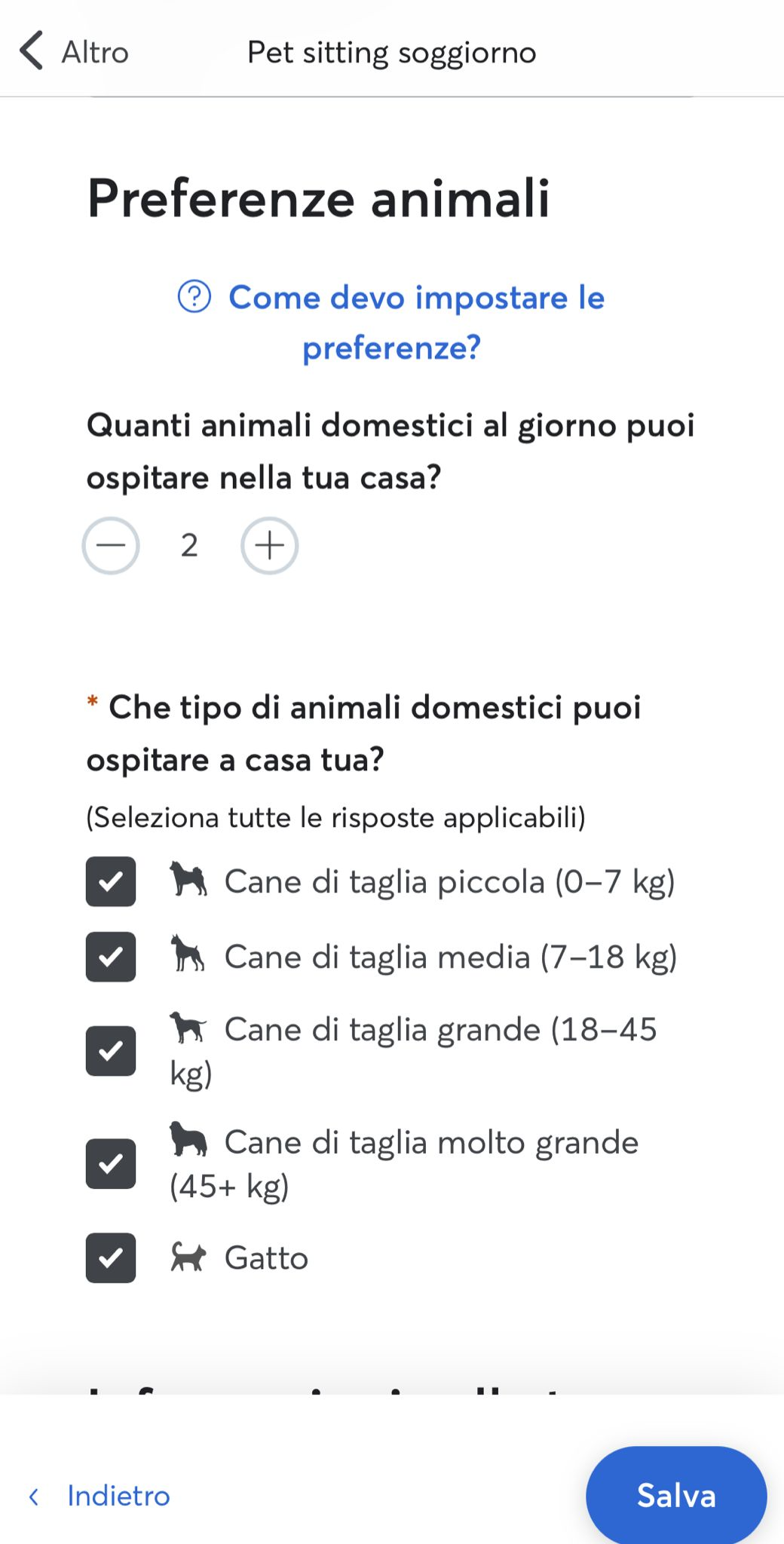Image resolution: width=784 pixels, height=1544 pixels.
Task: Increase number of pets hosted per day
Action: [x=269, y=545]
